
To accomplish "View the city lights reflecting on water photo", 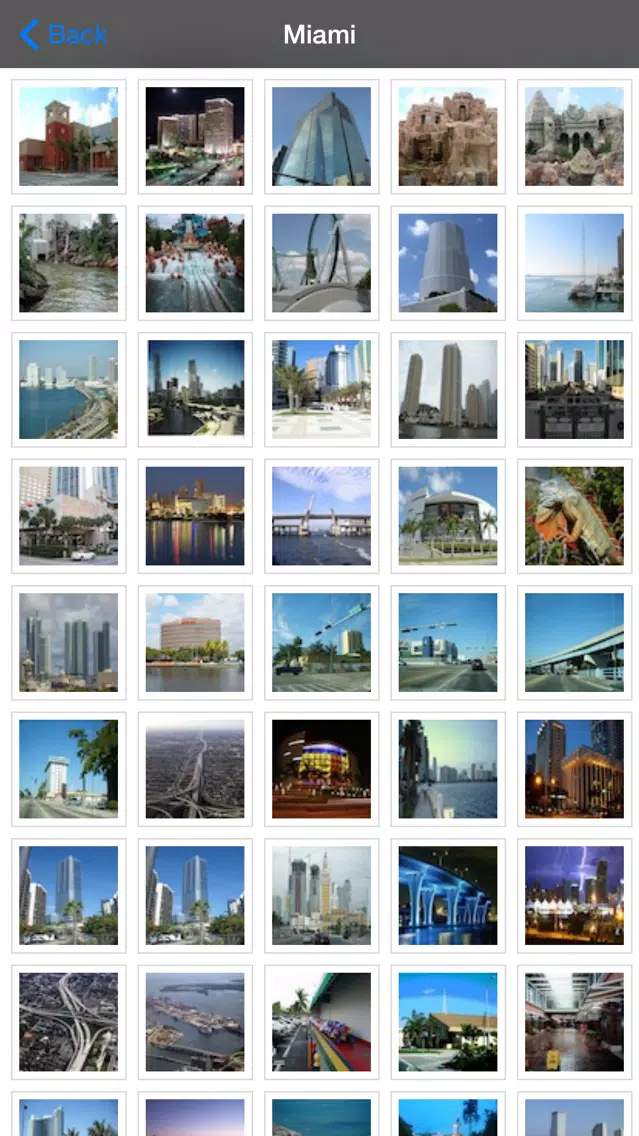I will [195, 516].
